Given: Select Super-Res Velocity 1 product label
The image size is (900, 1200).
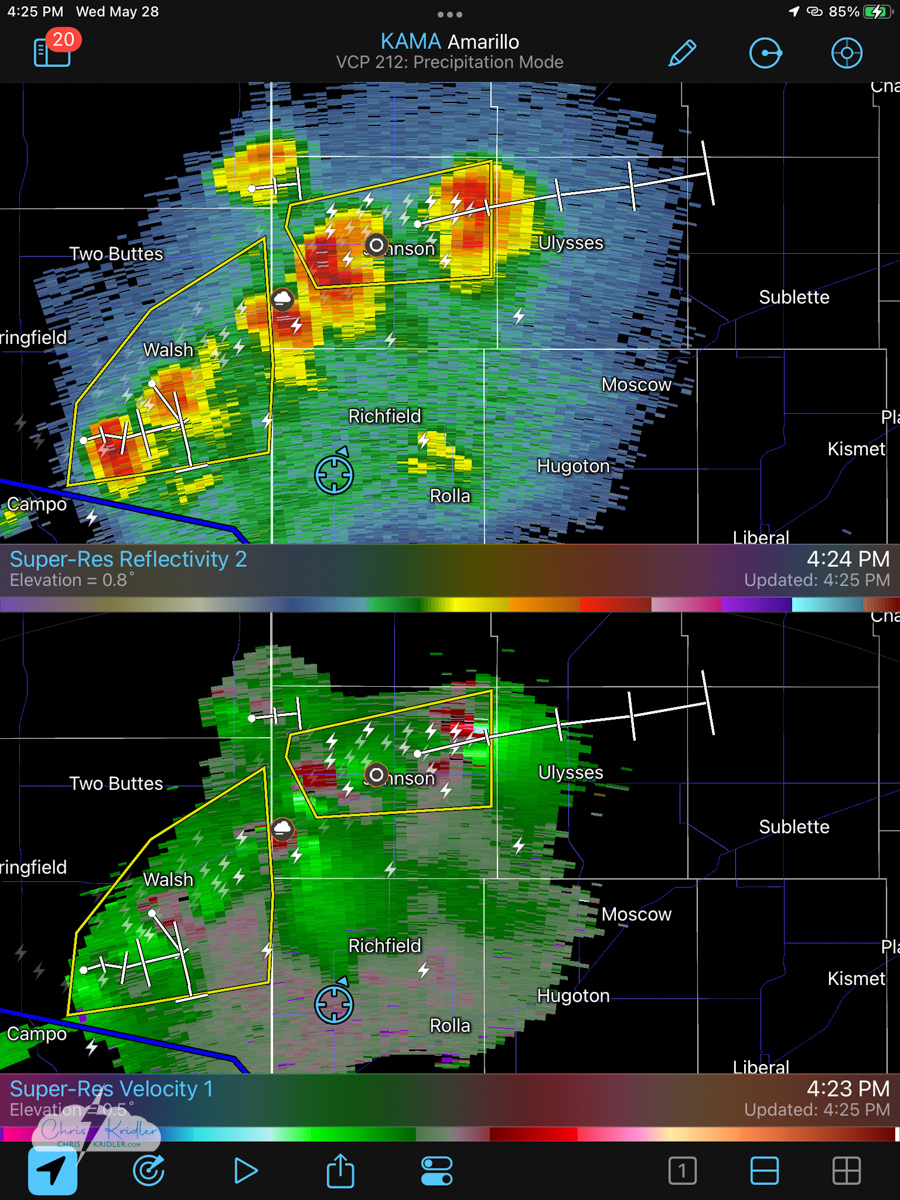Looking at the screenshot, I should pyautogui.click(x=111, y=1089).
